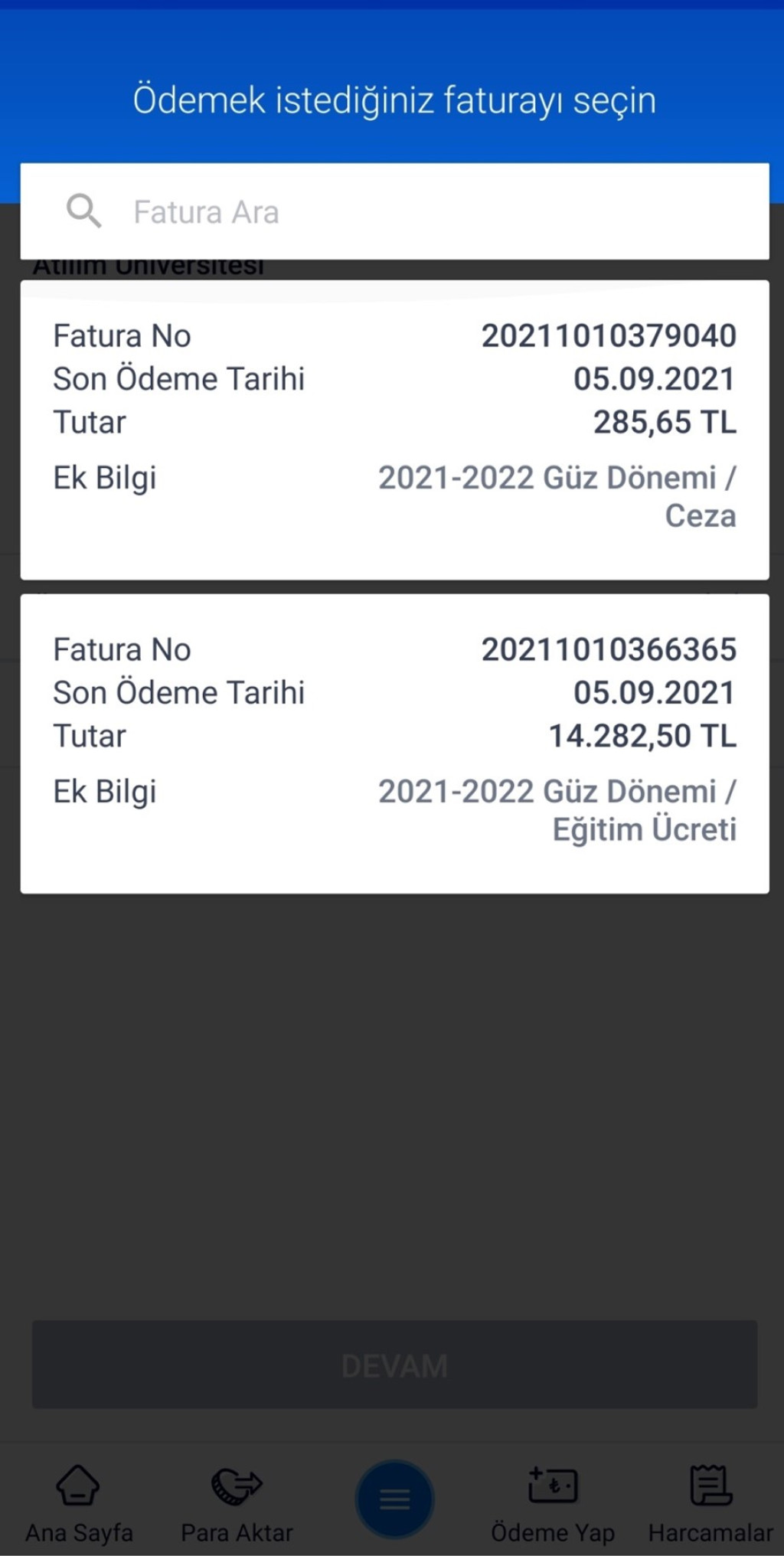Image resolution: width=784 pixels, height=1556 pixels.
Task: Select the 14.282,50 TL Eğitim Ücreti invoice
Action: (394, 743)
